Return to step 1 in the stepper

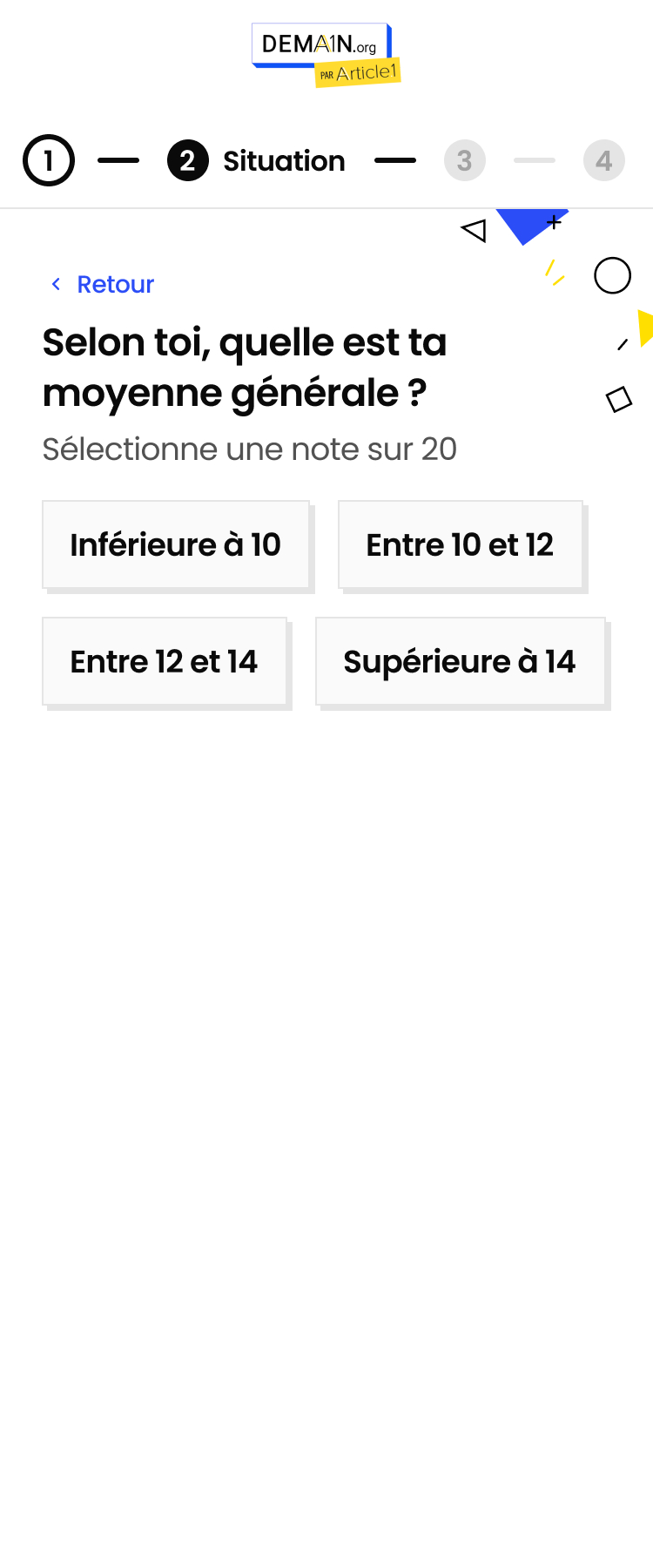(49, 161)
